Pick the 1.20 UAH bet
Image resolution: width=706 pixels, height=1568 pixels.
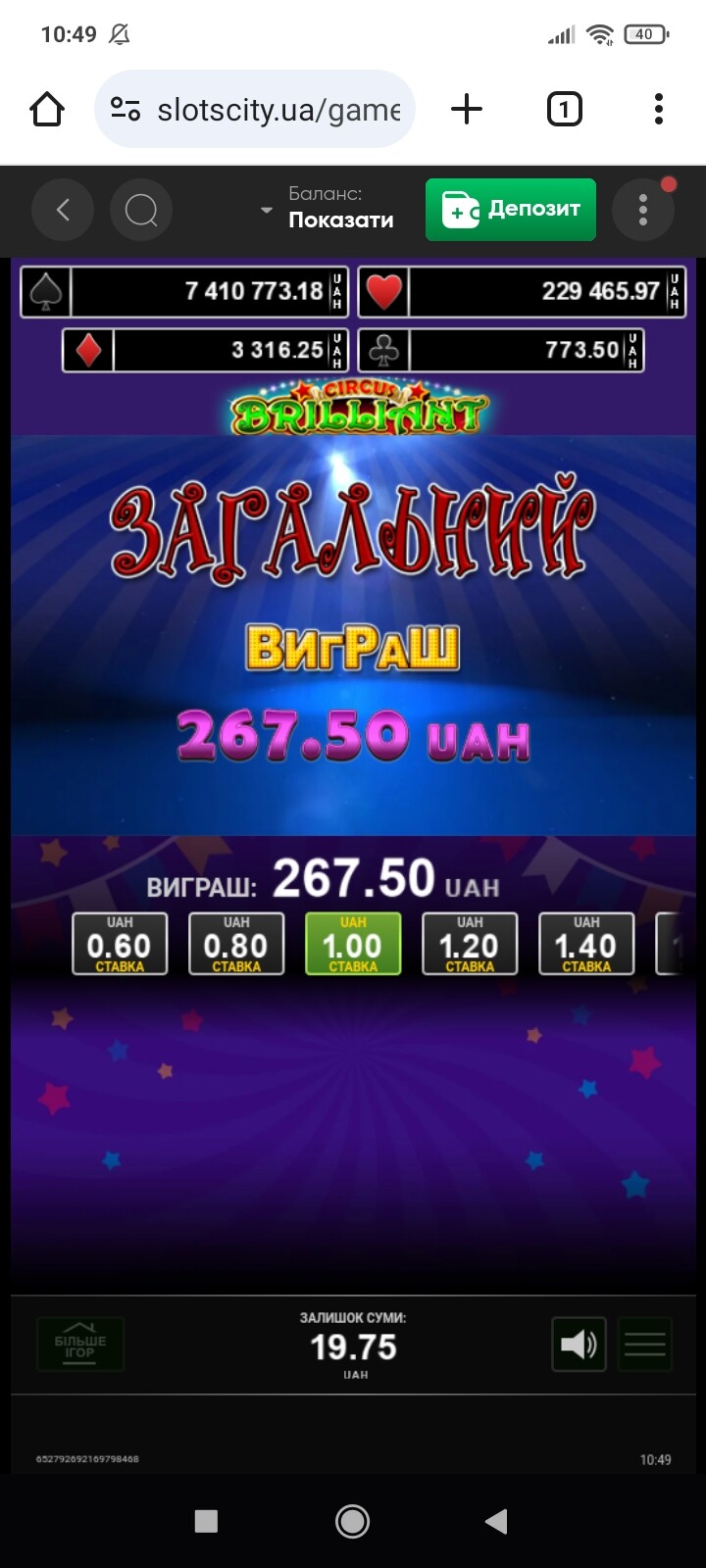[470, 945]
